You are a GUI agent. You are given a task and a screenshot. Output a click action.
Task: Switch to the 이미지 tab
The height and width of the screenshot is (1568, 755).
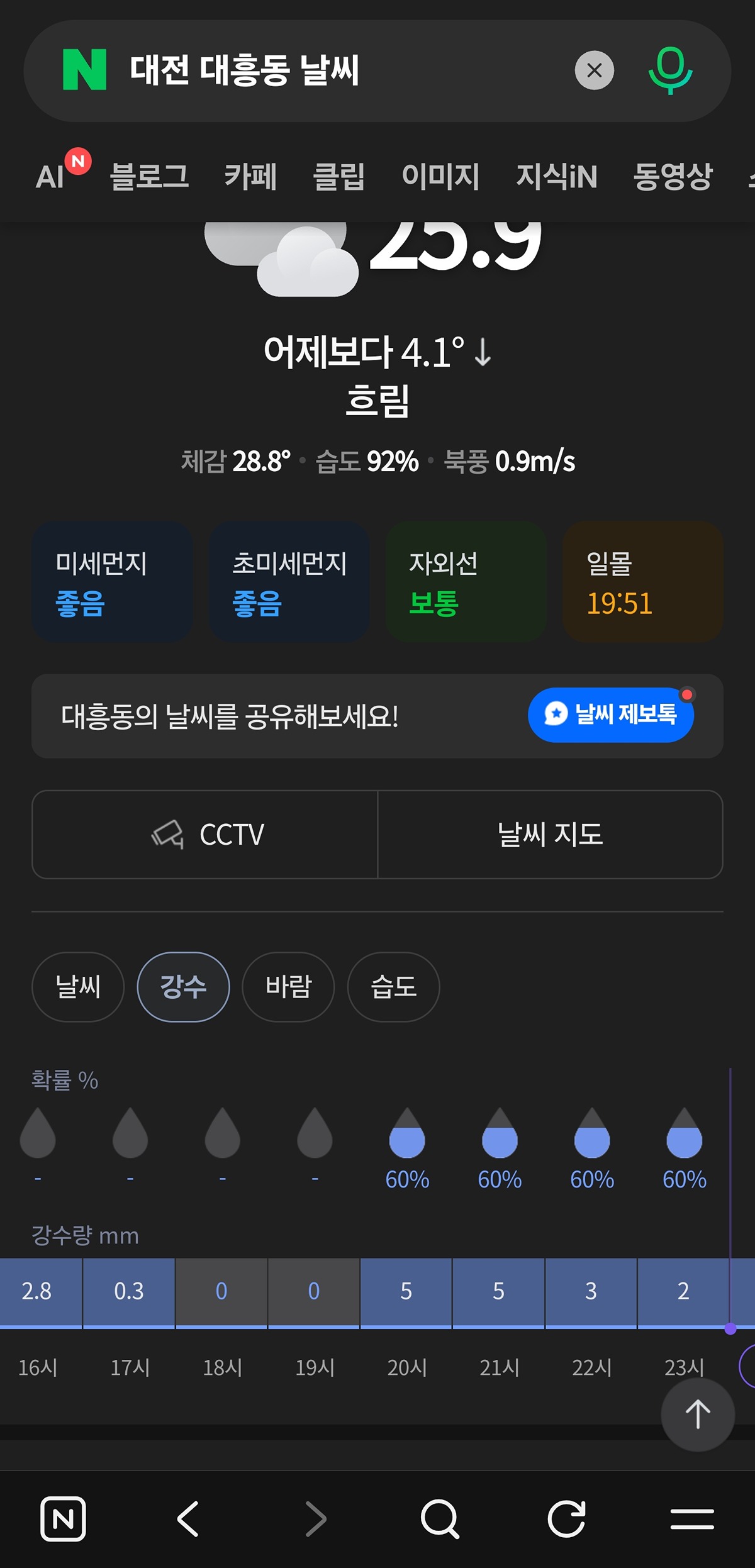pyautogui.click(x=440, y=176)
